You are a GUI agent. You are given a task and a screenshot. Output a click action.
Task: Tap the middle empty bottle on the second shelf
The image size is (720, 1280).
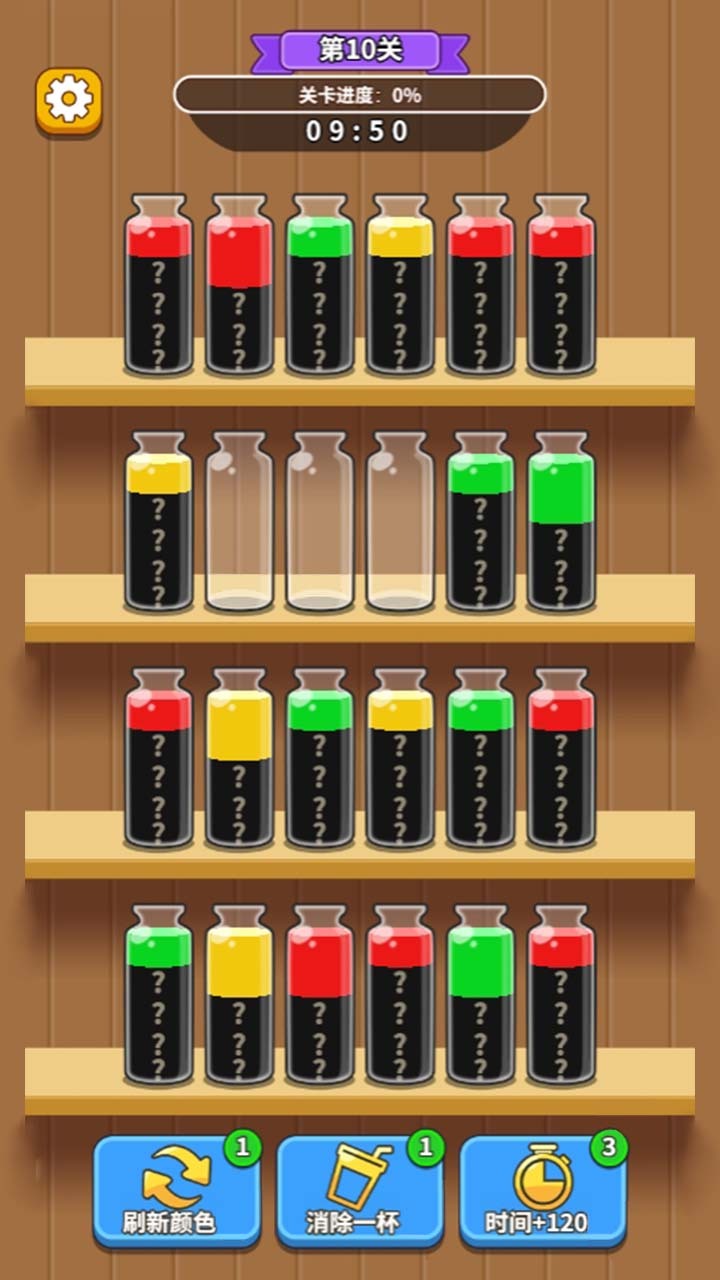pos(320,522)
